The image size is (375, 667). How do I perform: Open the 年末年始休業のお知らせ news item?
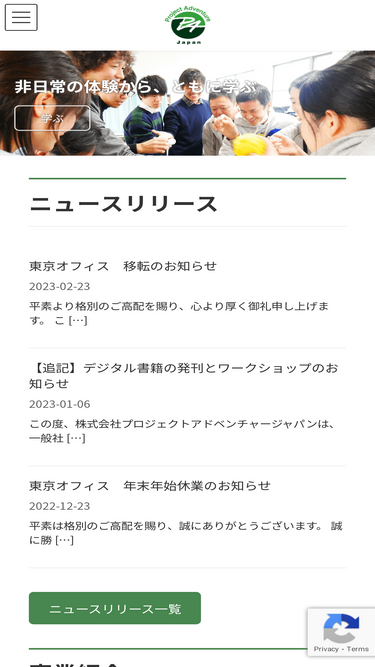click(150, 486)
